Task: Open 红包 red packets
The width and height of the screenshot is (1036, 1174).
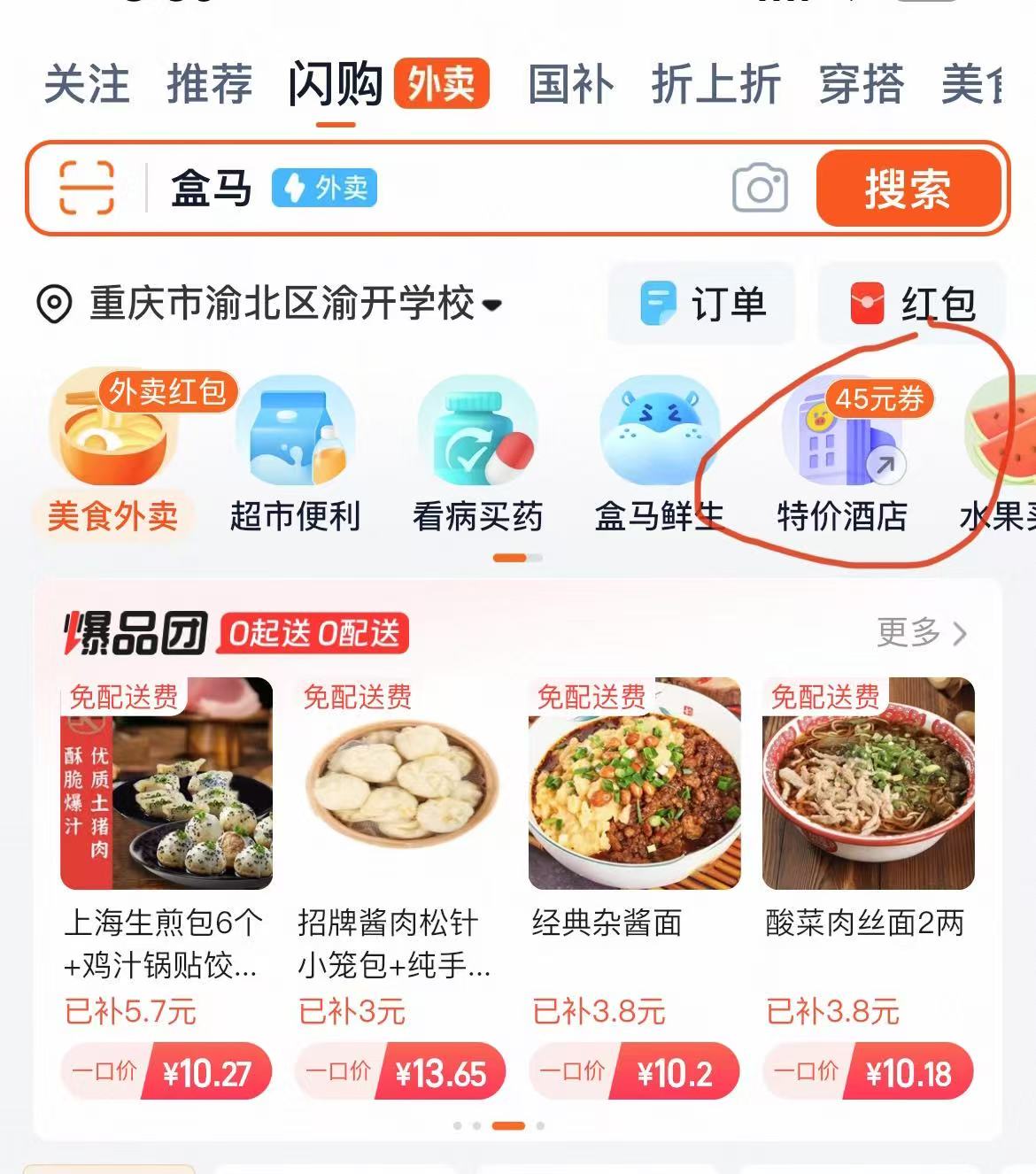Action: coord(913,304)
